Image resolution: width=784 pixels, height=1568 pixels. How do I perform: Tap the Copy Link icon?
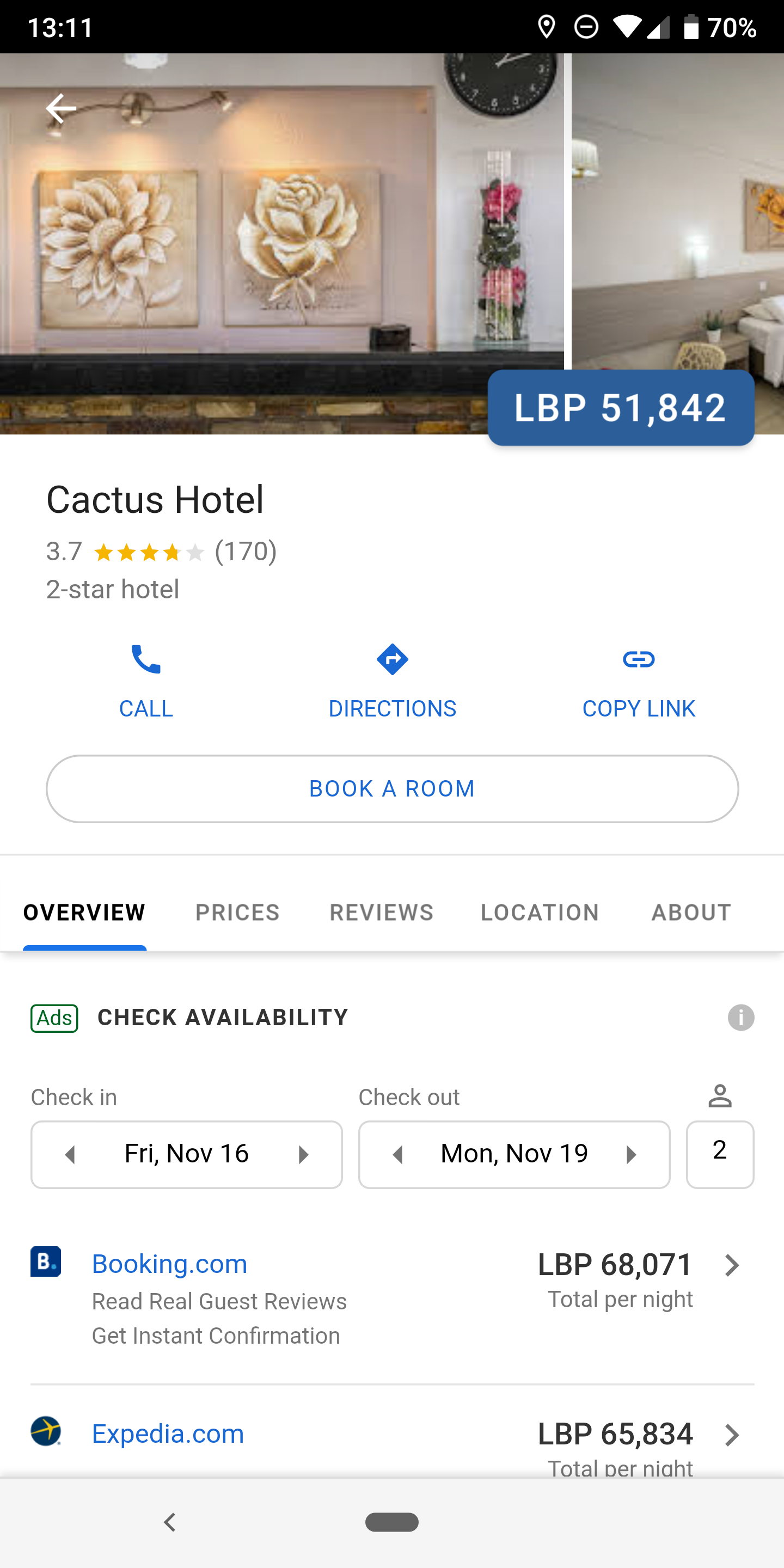coord(639,659)
